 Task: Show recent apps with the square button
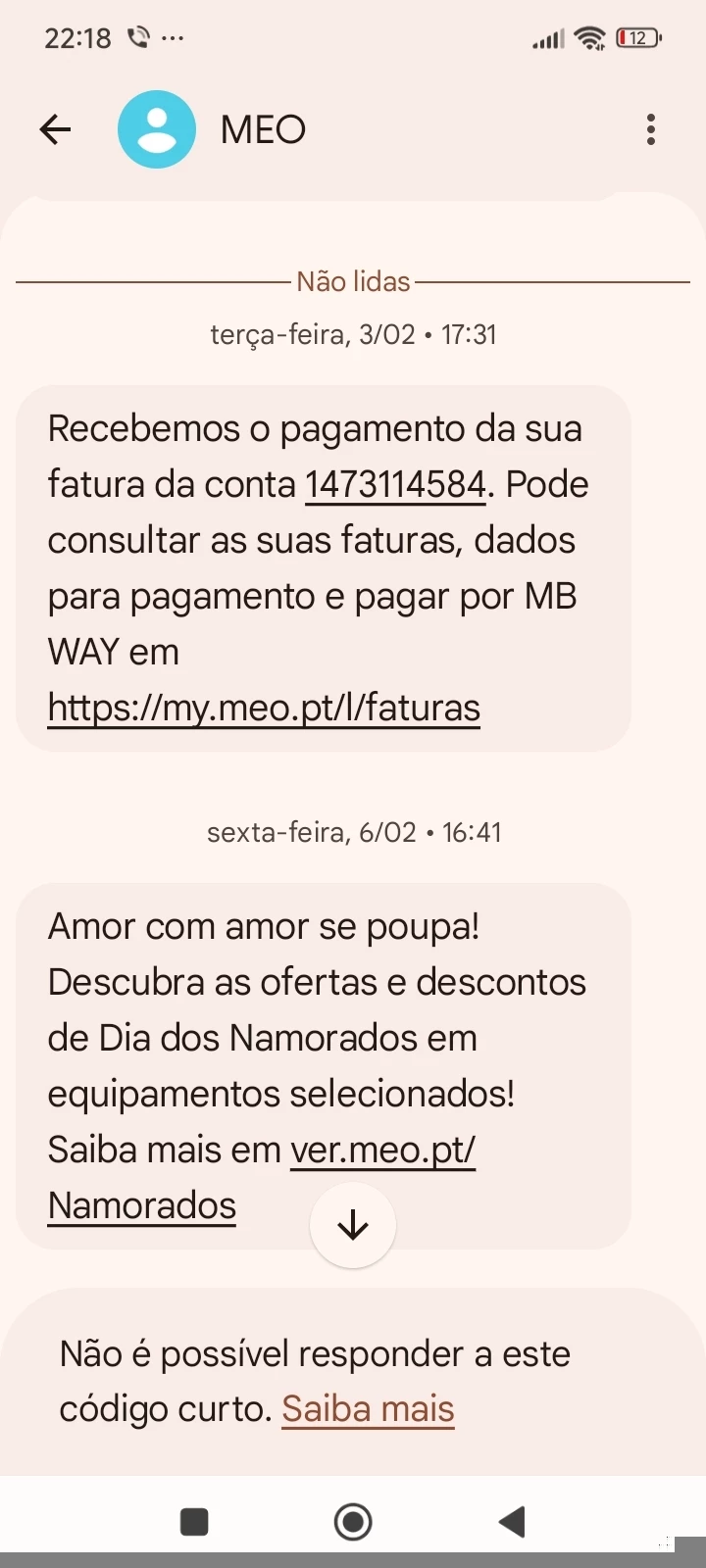194,1522
